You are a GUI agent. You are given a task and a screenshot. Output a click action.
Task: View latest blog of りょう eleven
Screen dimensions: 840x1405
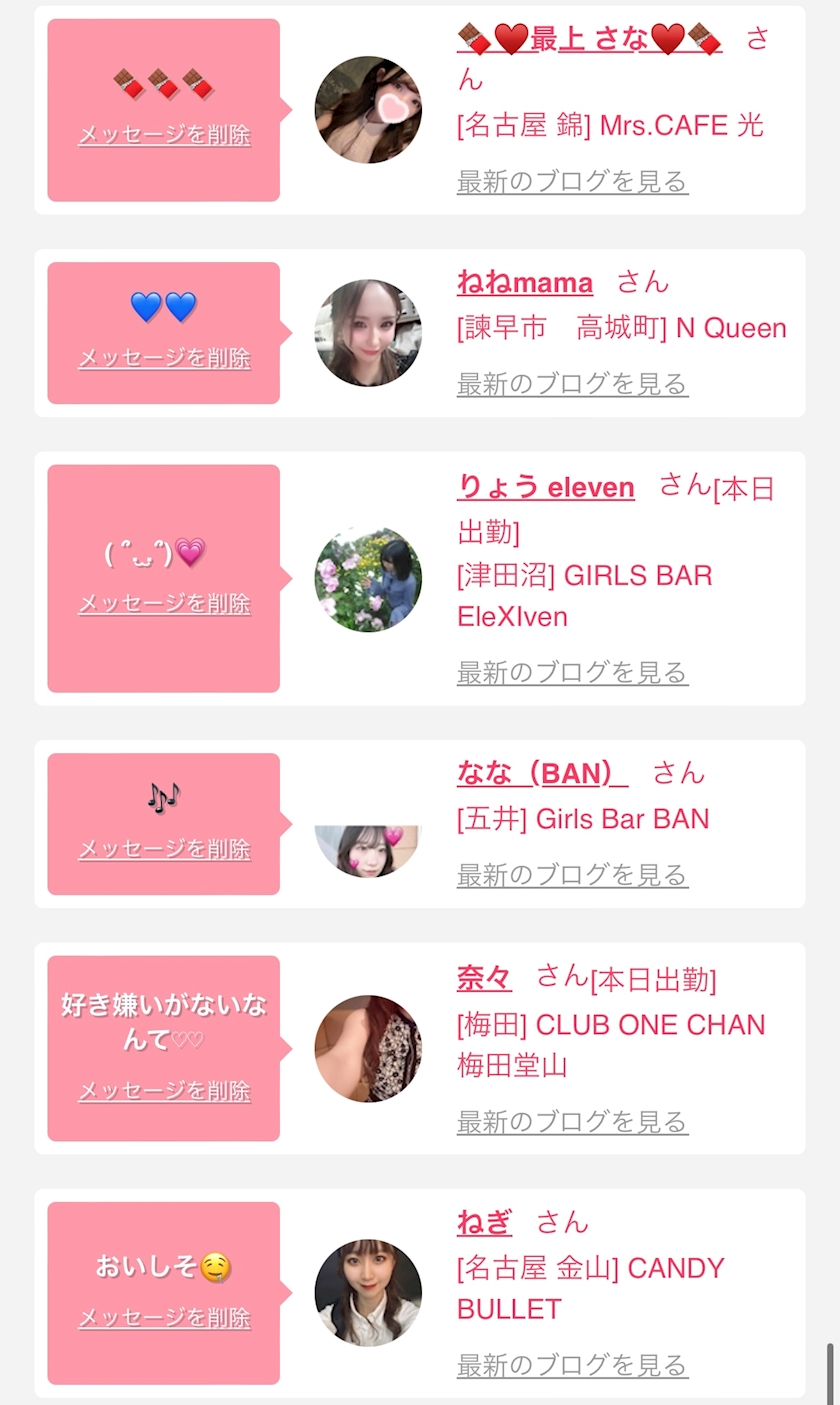pyautogui.click(x=572, y=672)
